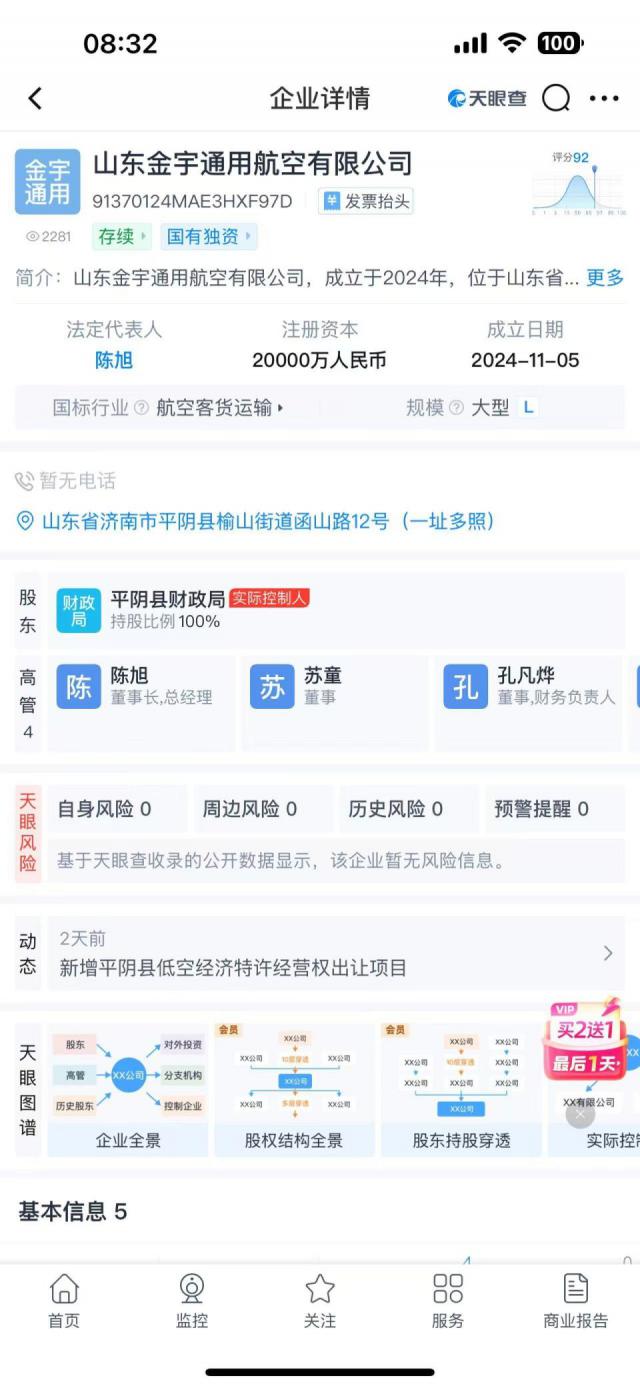Tap the 发票抬头 invoice title button
Viewport: 640px width, 1388px height.
[x=366, y=201]
